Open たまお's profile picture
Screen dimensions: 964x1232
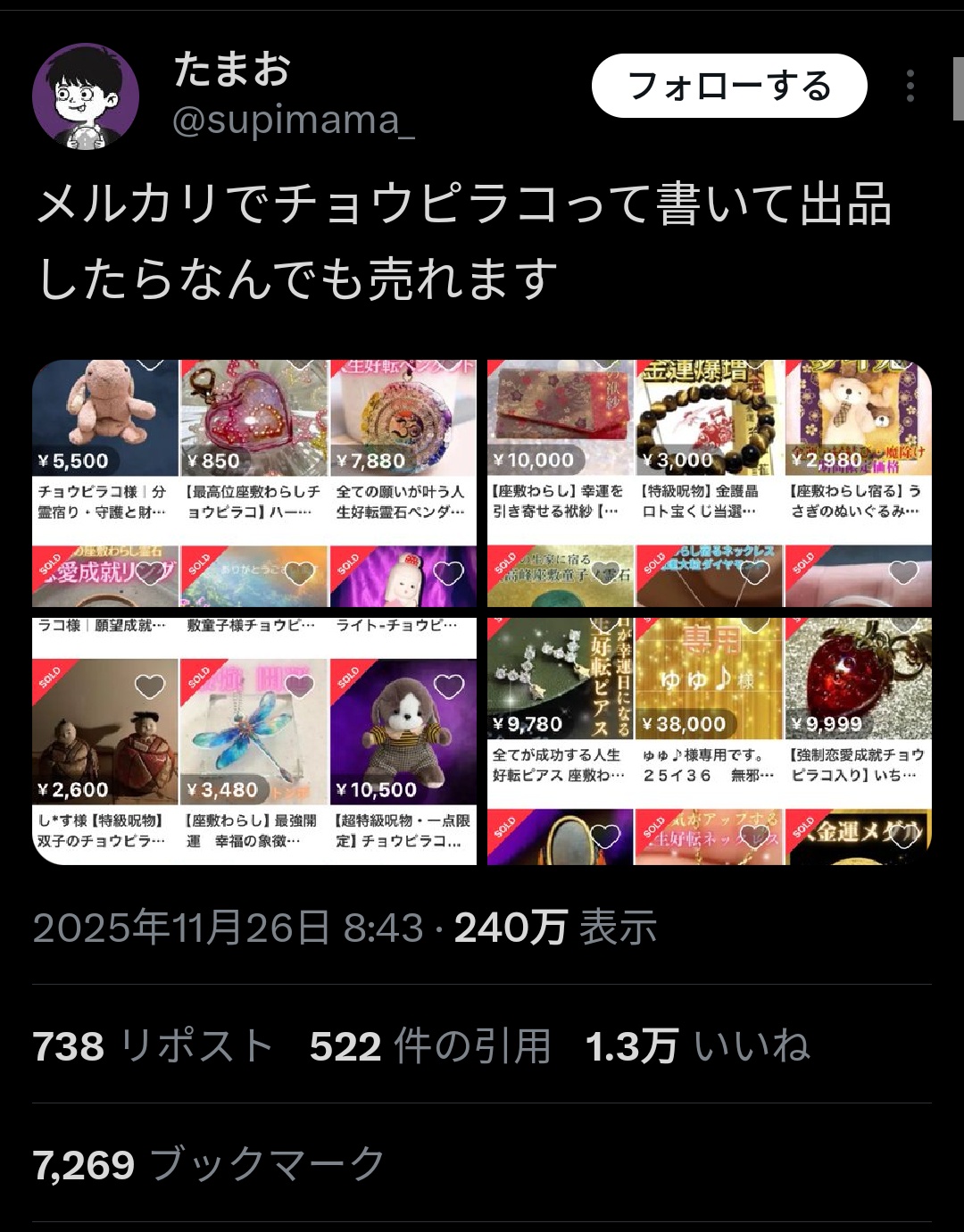pos(86,96)
